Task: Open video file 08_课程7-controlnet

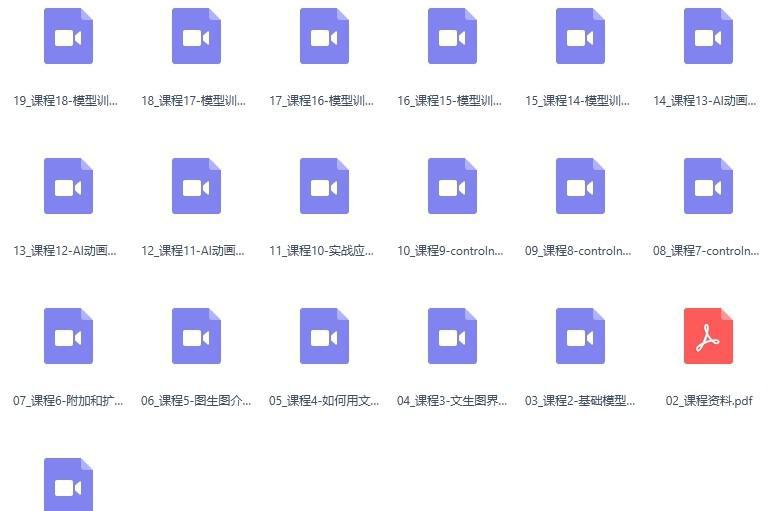Action: tap(708, 187)
